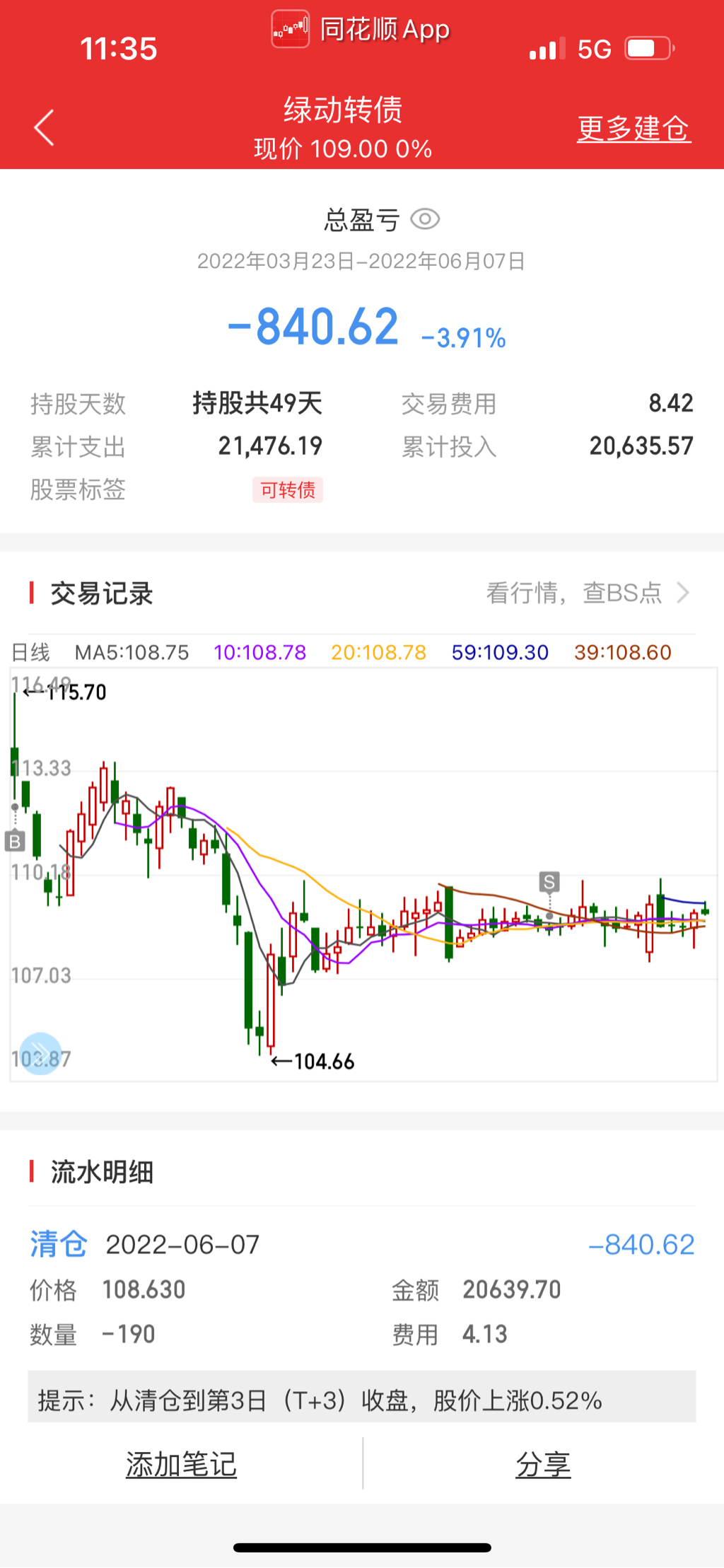Go back using the top-left arrow
The height and width of the screenshot is (1568, 724).
[x=44, y=127]
